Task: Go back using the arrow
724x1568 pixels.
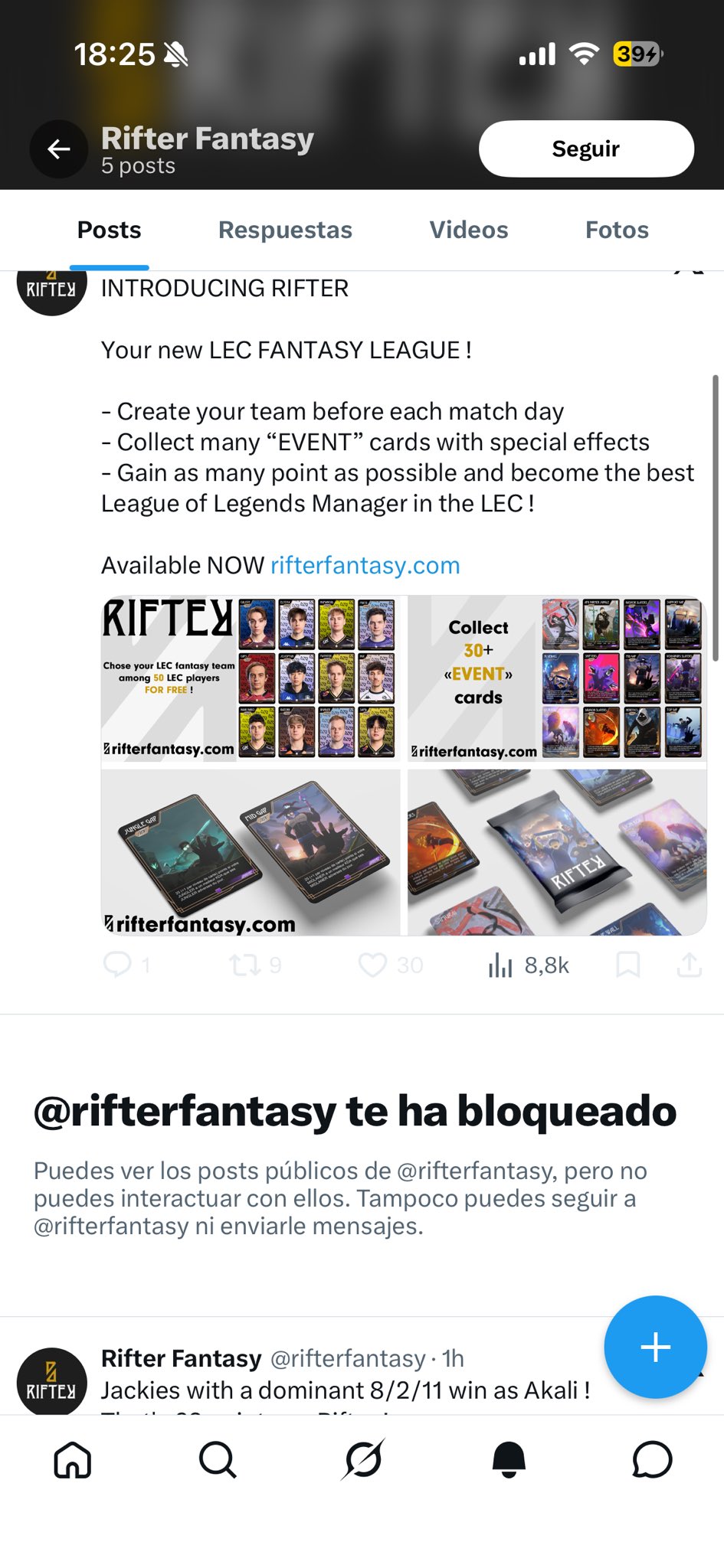Action: point(58,149)
